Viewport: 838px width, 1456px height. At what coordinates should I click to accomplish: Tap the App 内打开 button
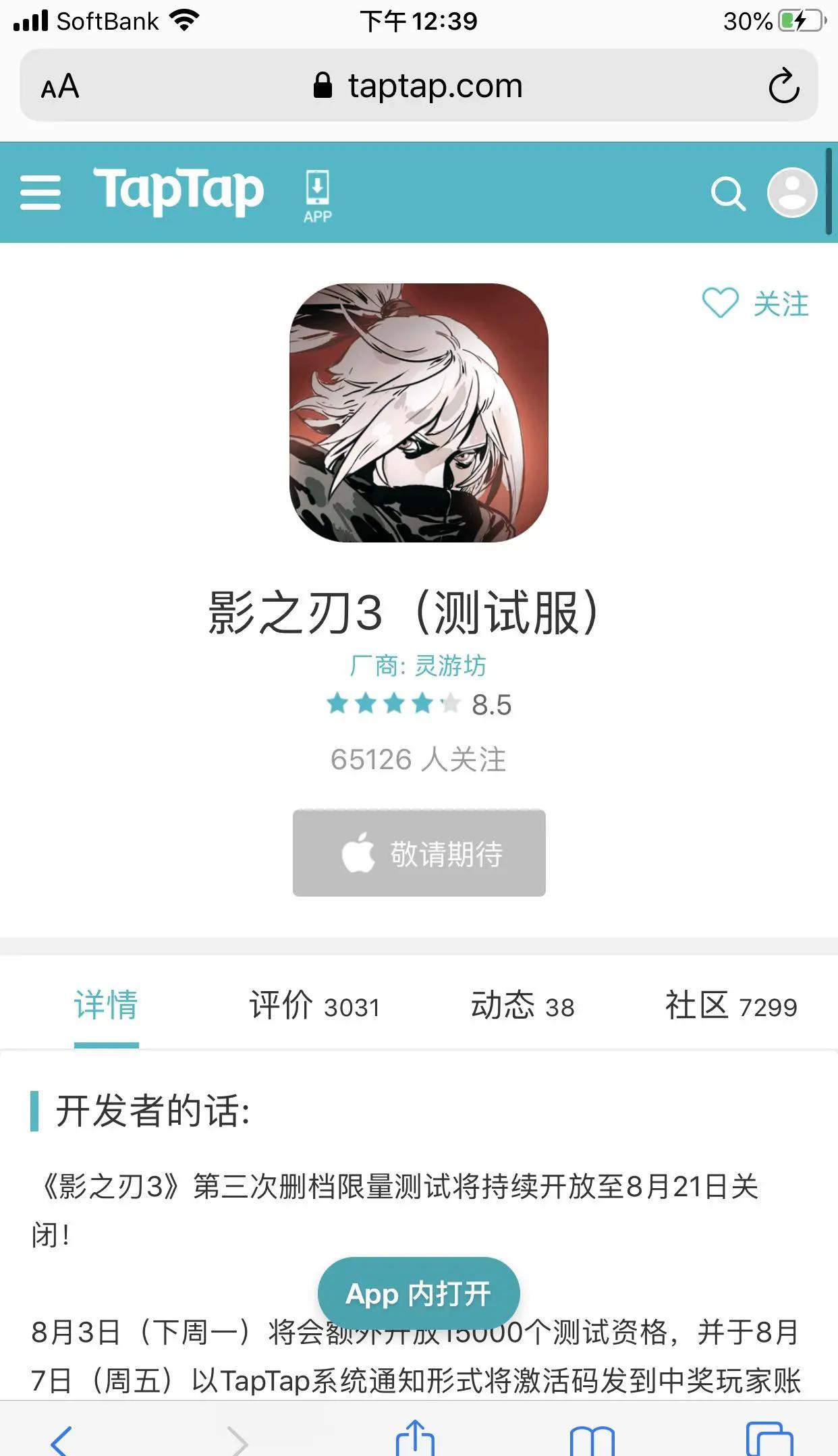click(x=419, y=1294)
